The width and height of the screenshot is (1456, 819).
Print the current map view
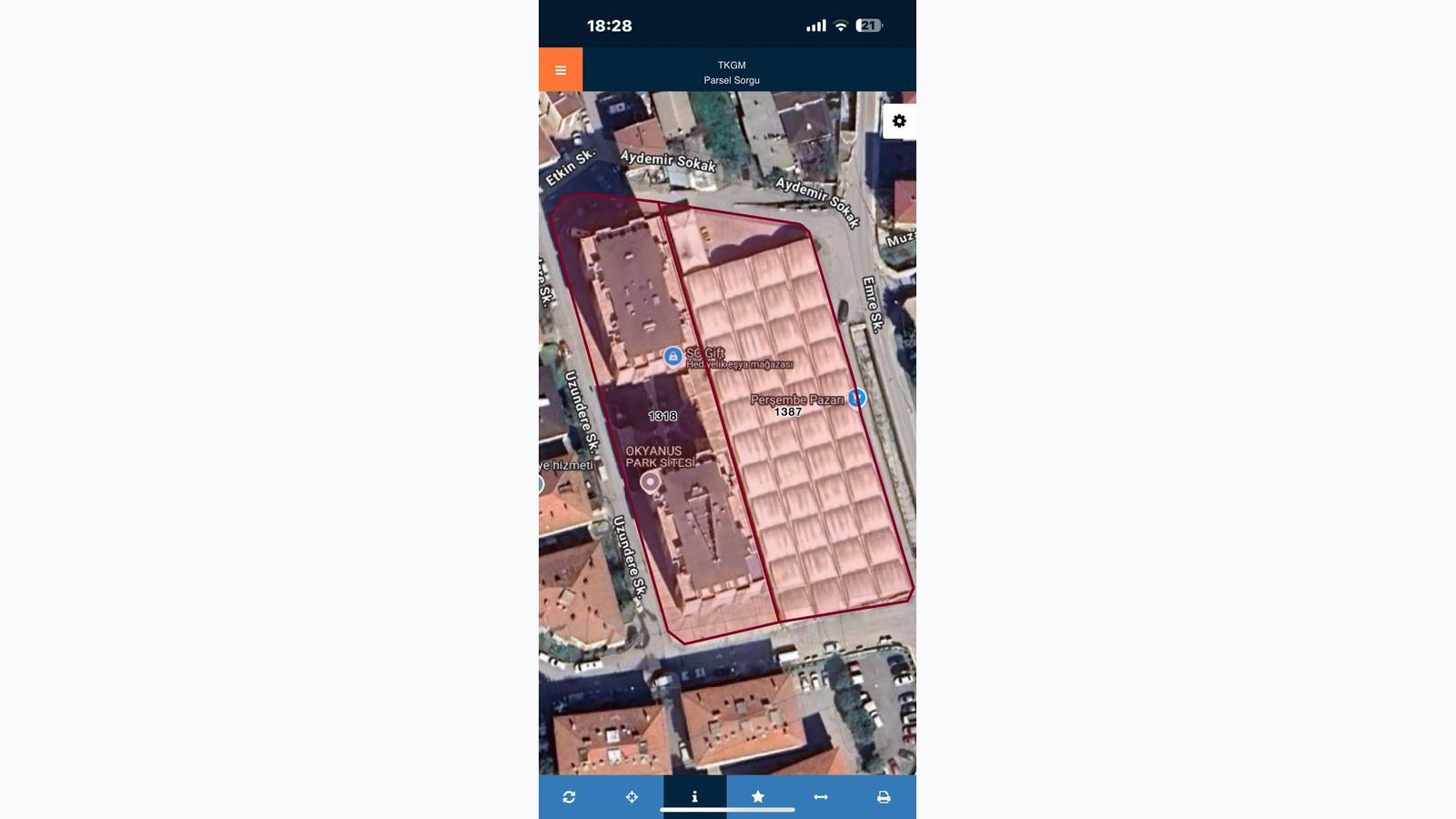[883, 797]
